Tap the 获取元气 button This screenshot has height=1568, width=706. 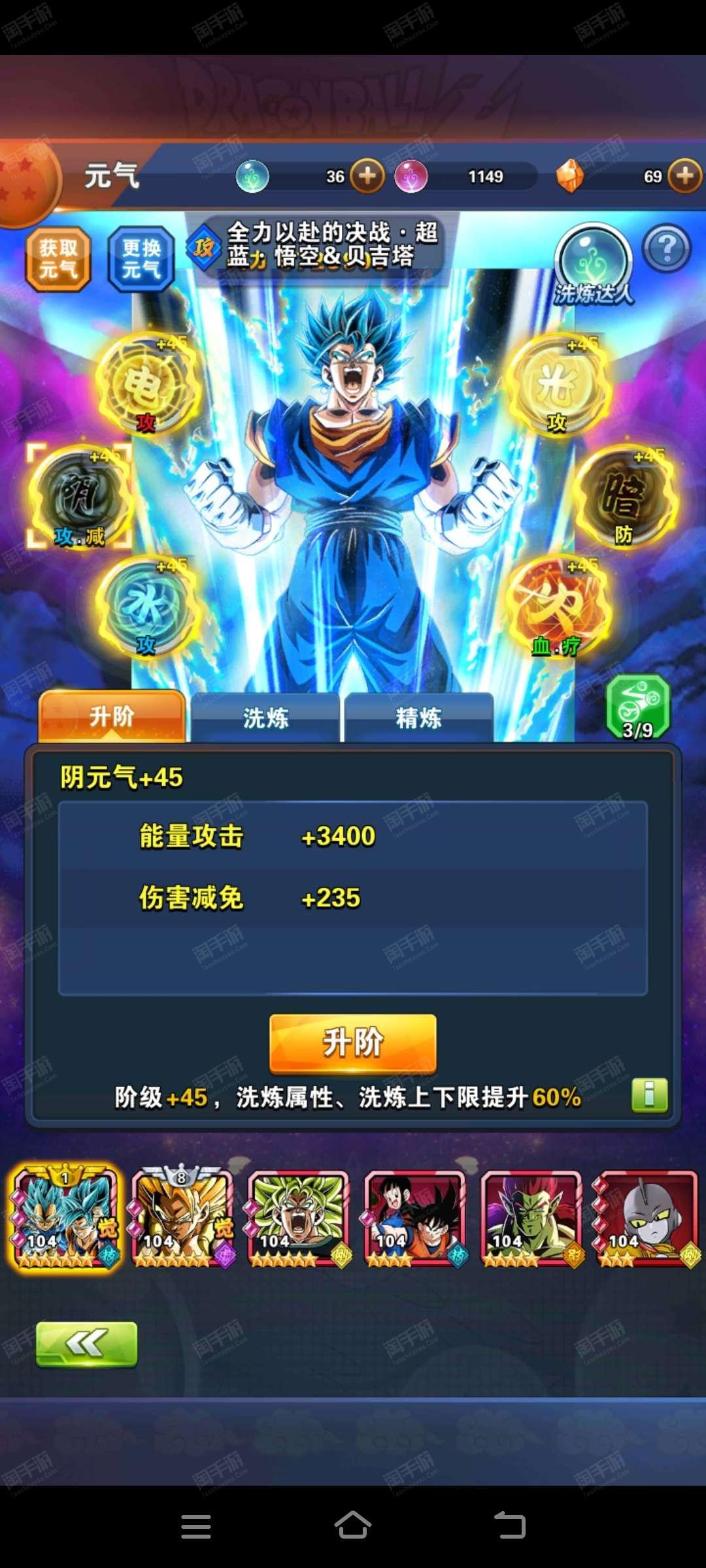(x=58, y=259)
